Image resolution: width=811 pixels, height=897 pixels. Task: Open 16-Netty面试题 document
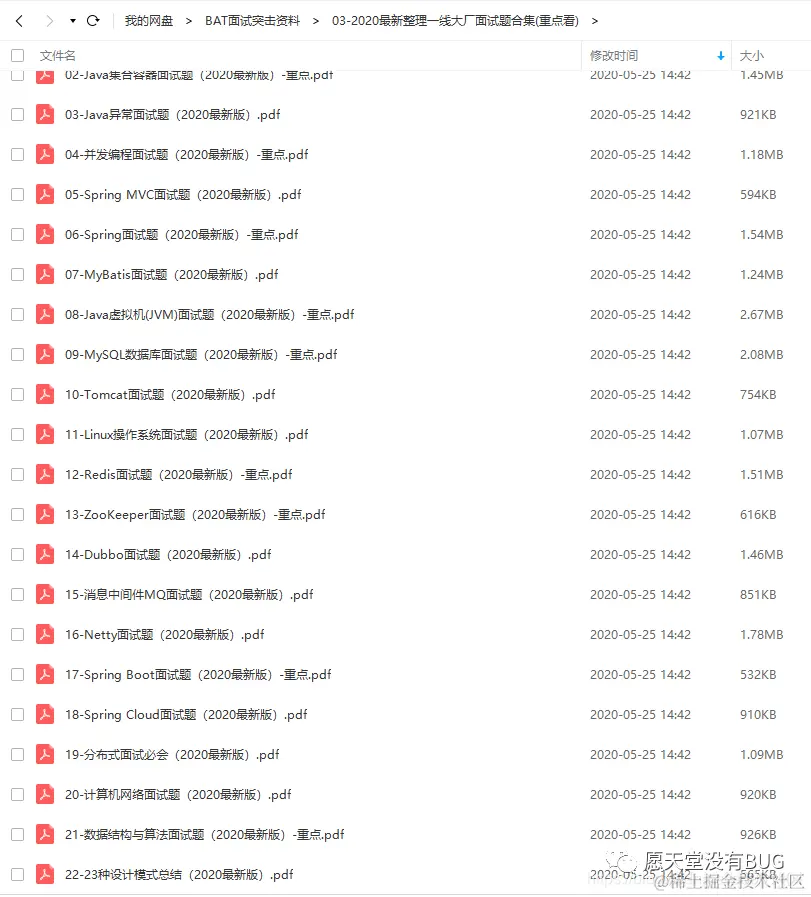164,635
